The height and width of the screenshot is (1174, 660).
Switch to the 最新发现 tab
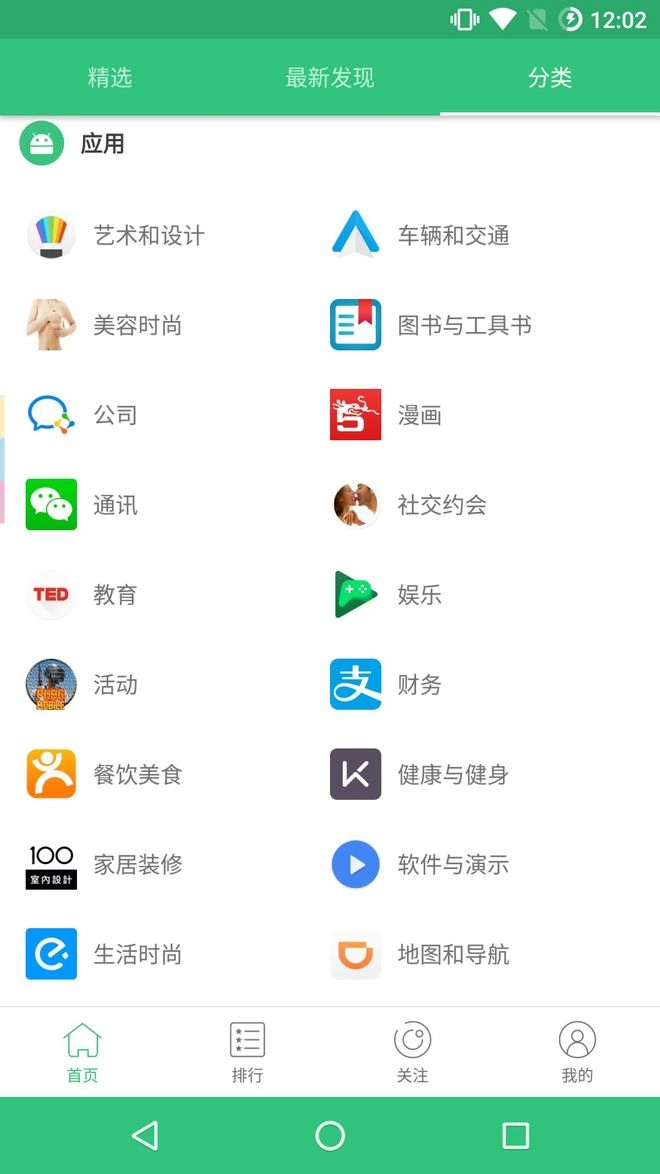click(x=330, y=78)
